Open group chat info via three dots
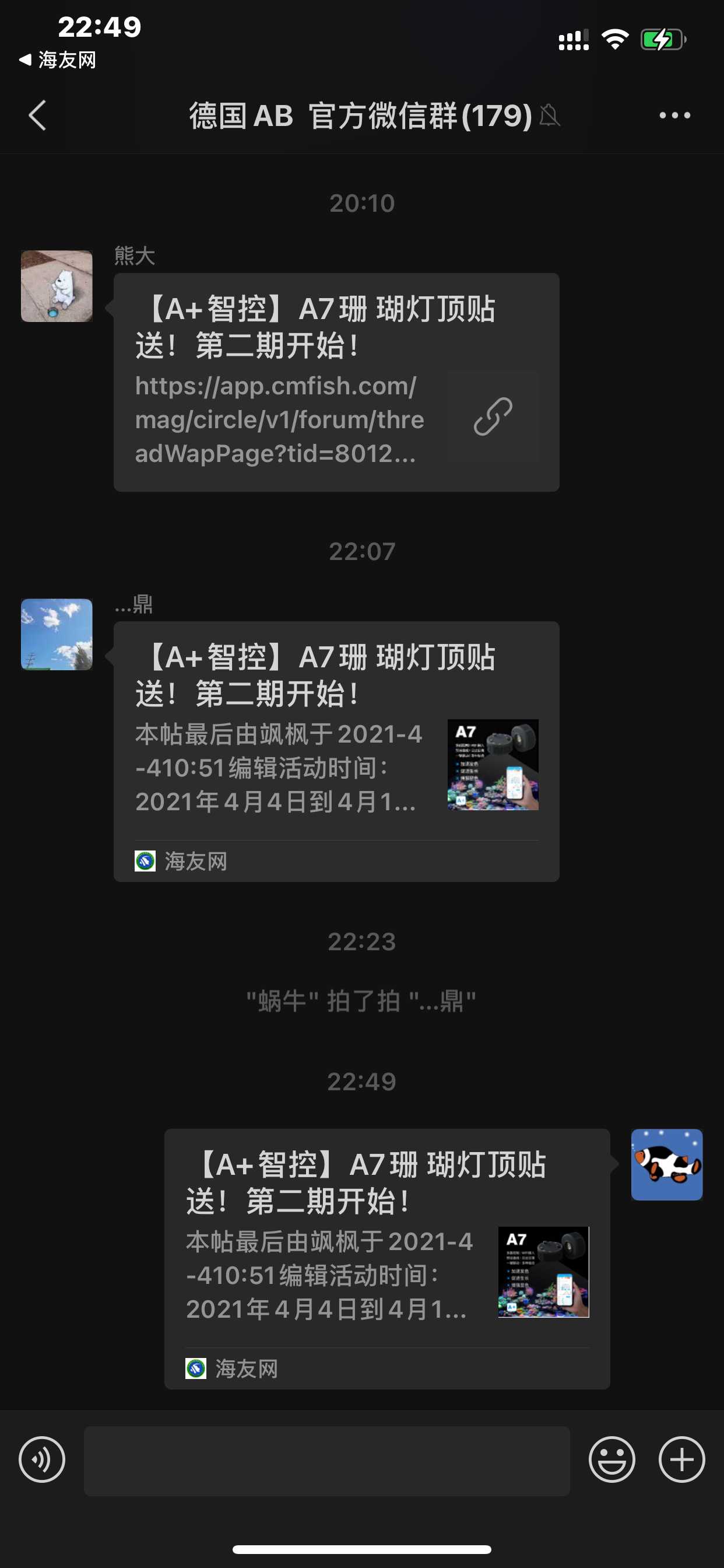The width and height of the screenshot is (724, 1568). click(x=674, y=115)
